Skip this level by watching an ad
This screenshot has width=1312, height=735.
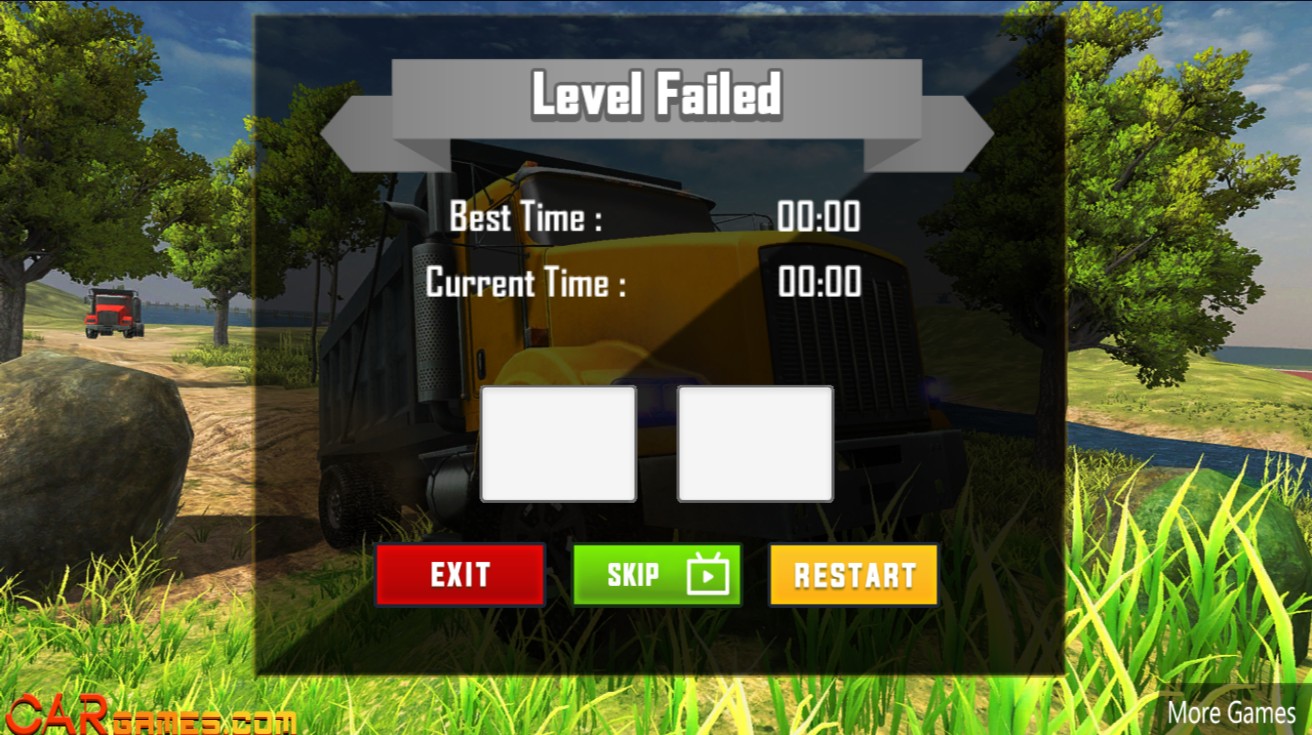click(x=656, y=575)
